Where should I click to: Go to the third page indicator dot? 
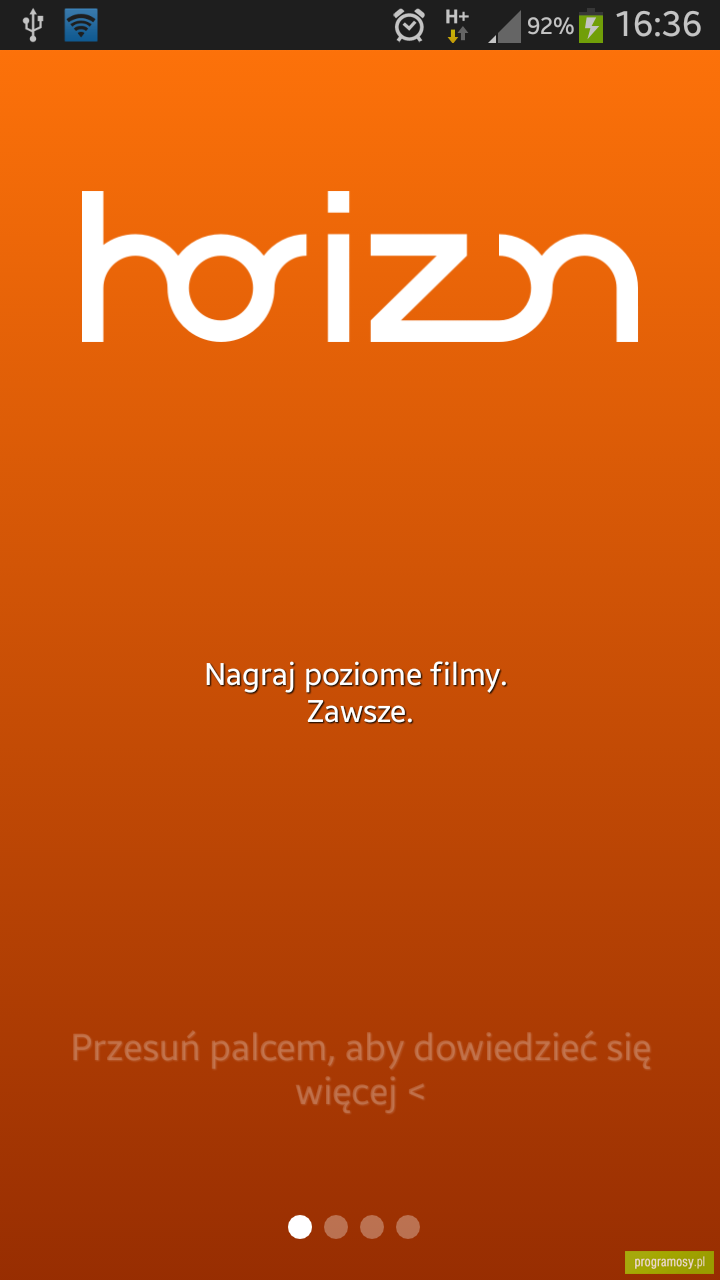click(372, 1226)
